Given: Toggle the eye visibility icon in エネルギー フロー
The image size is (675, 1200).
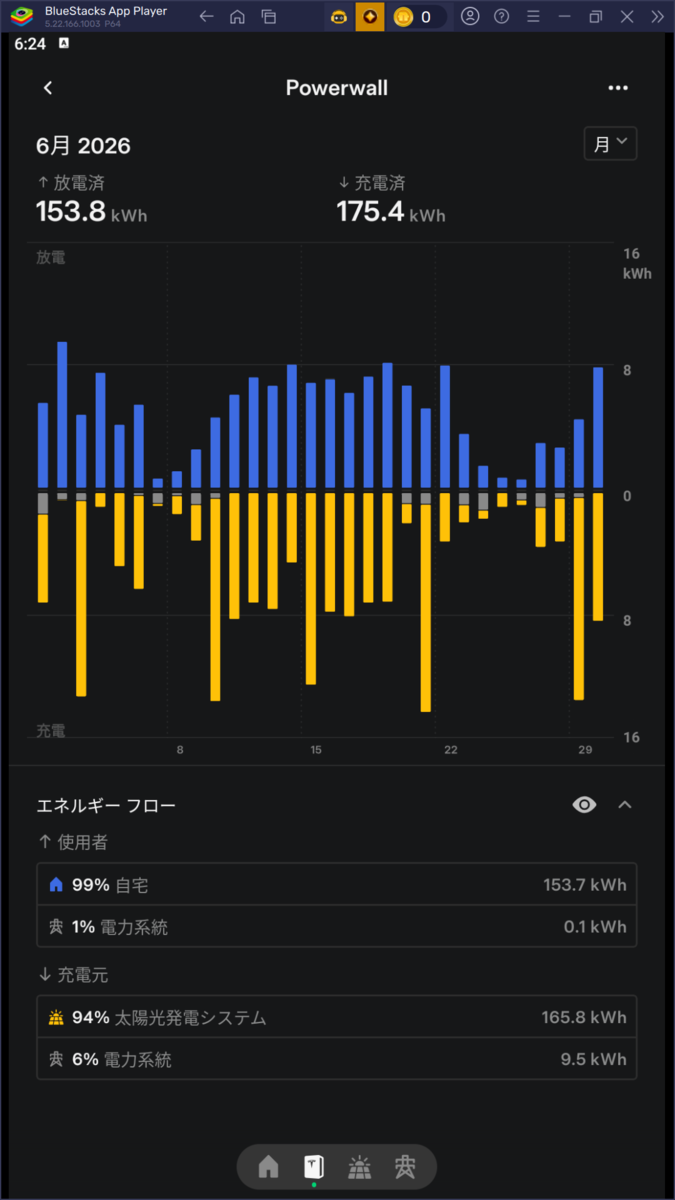Looking at the screenshot, I should [x=585, y=804].
